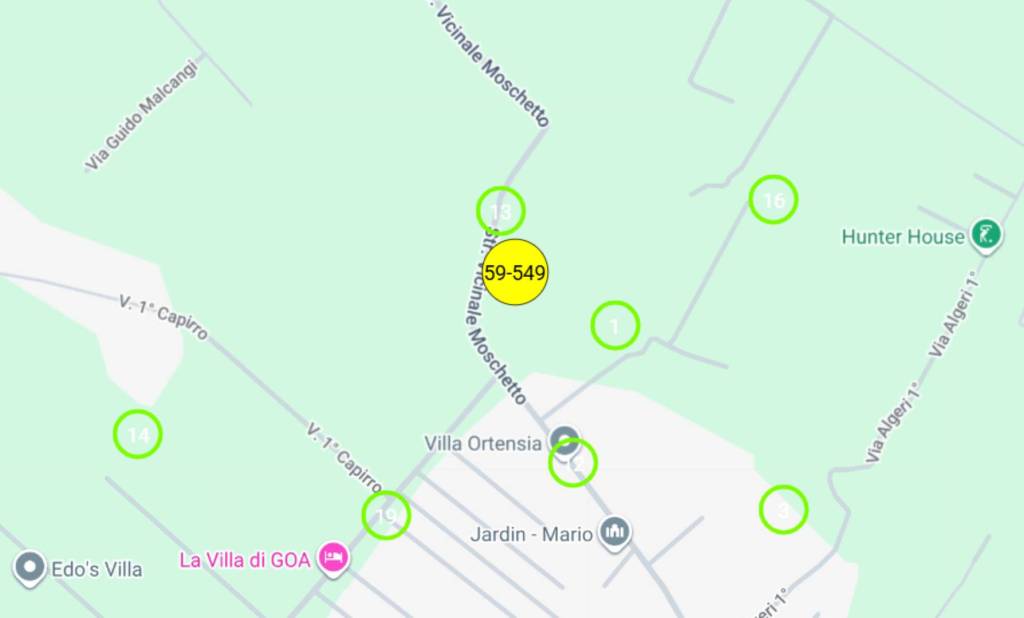Open the La Villa di GOA lodging pin
The height and width of the screenshot is (618, 1024).
point(333,558)
